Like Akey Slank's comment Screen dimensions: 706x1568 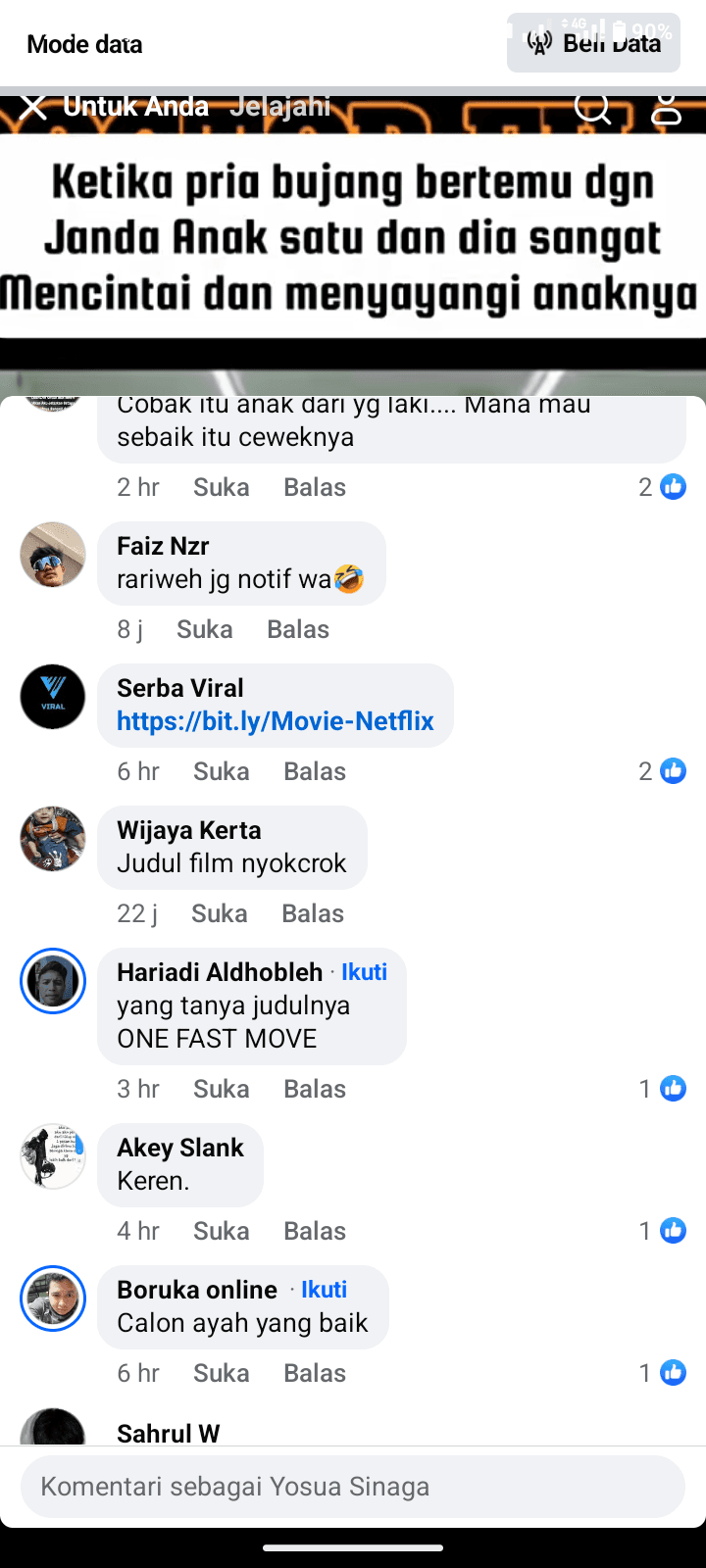point(221,1231)
